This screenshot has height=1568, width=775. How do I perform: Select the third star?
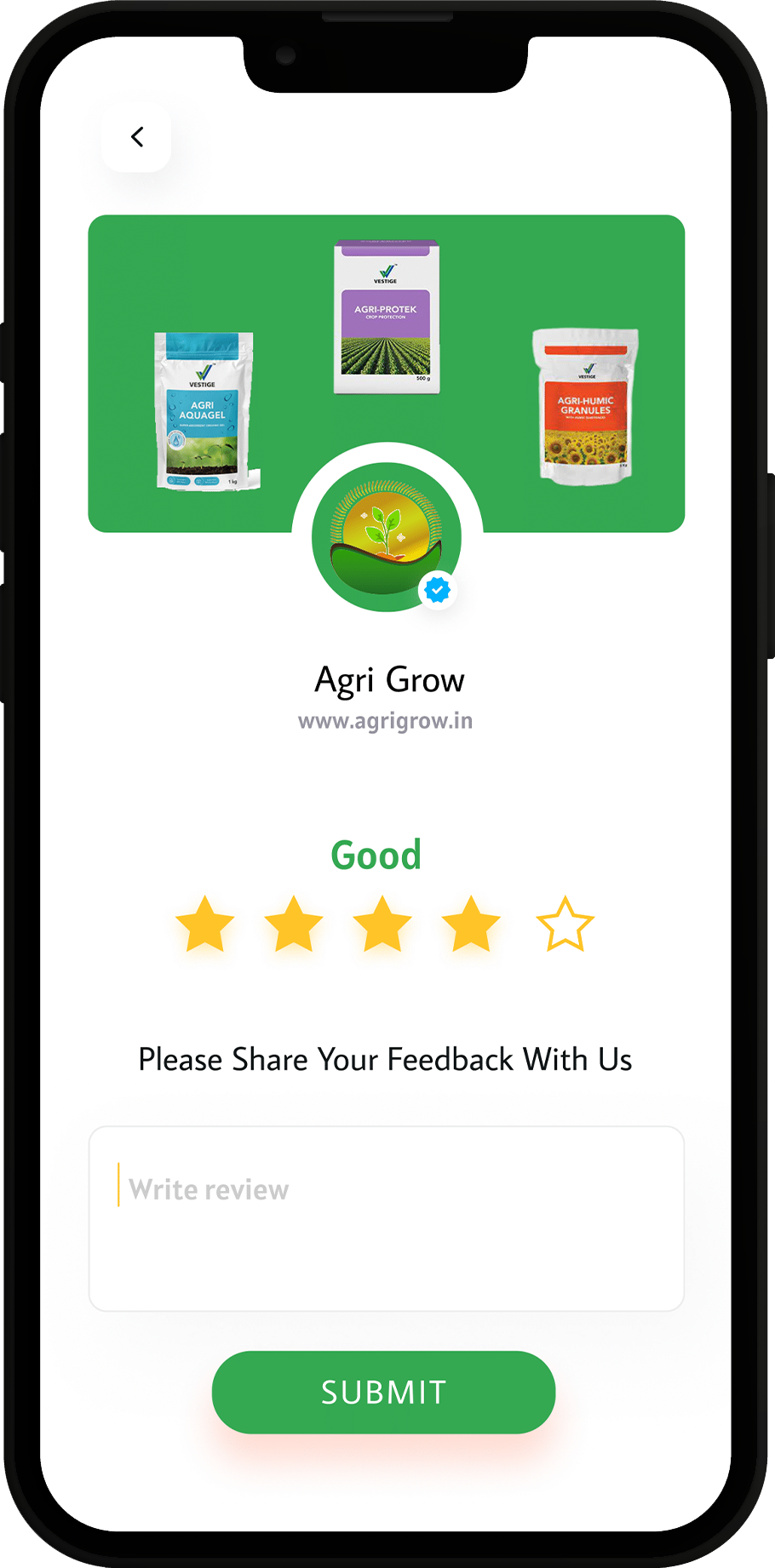click(x=382, y=924)
